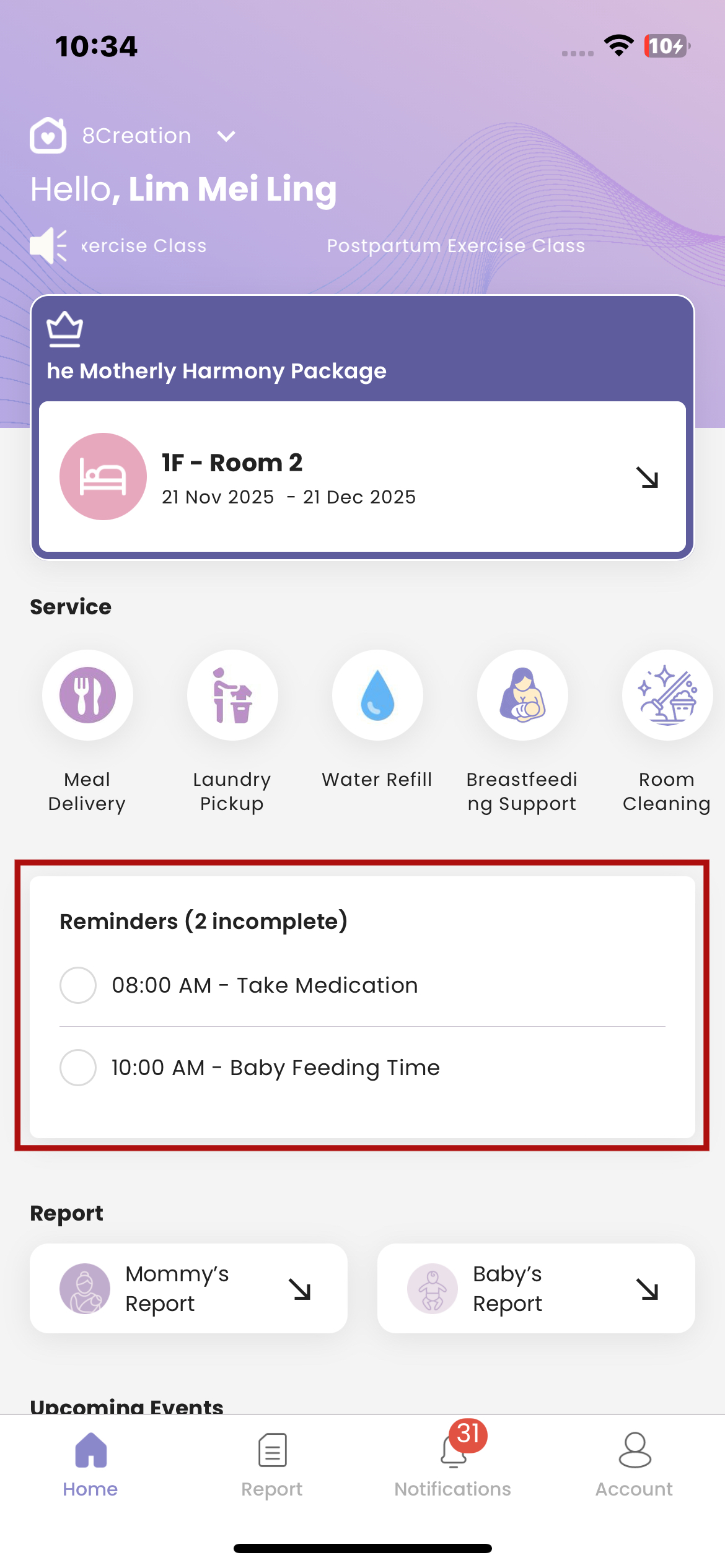The height and width of the screenshot is (1568, 725).
Task: Mark Take Medication reminder as complete
Action: (77, 985)
